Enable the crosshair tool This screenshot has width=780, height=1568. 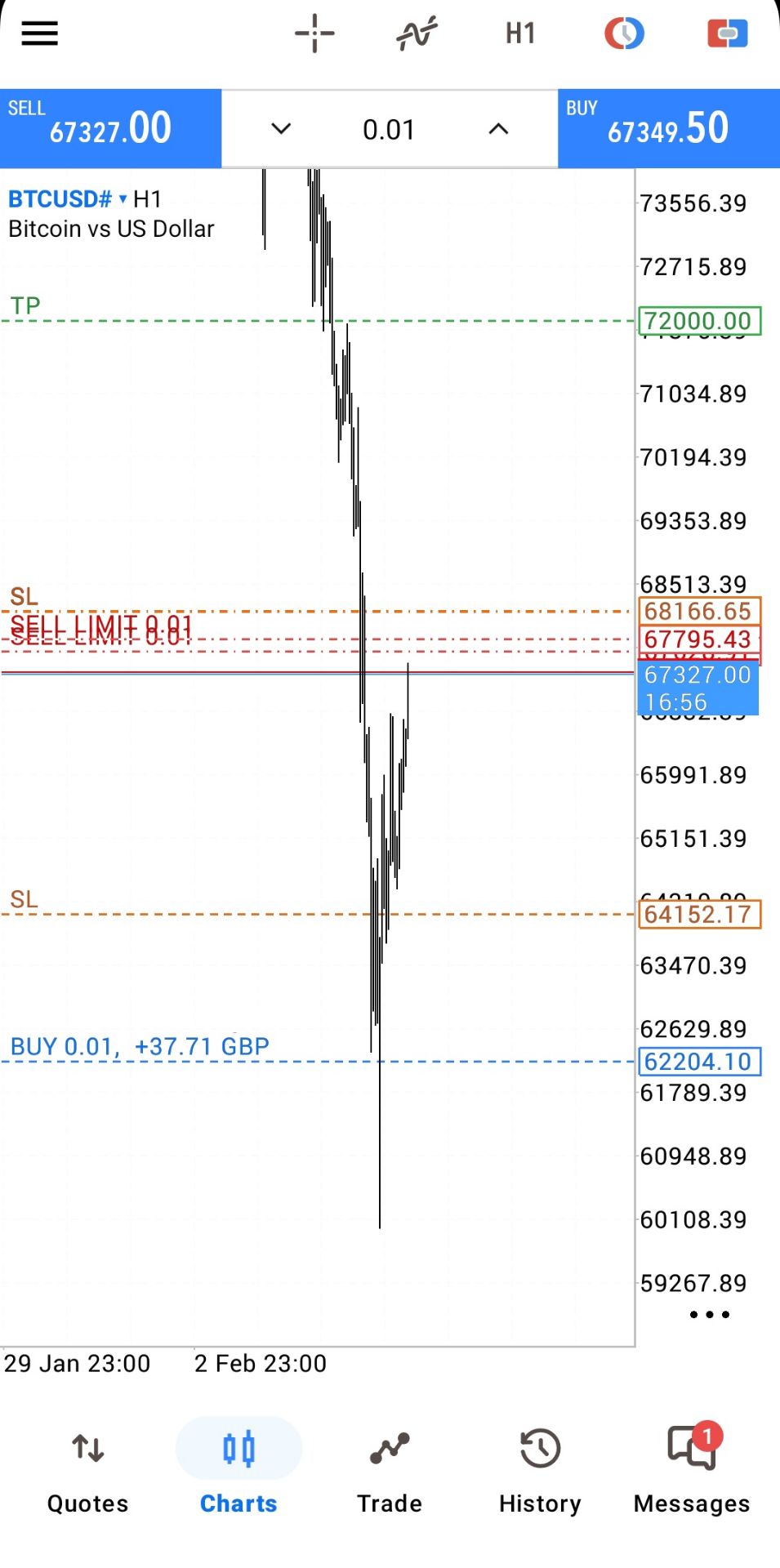point(314,33)
